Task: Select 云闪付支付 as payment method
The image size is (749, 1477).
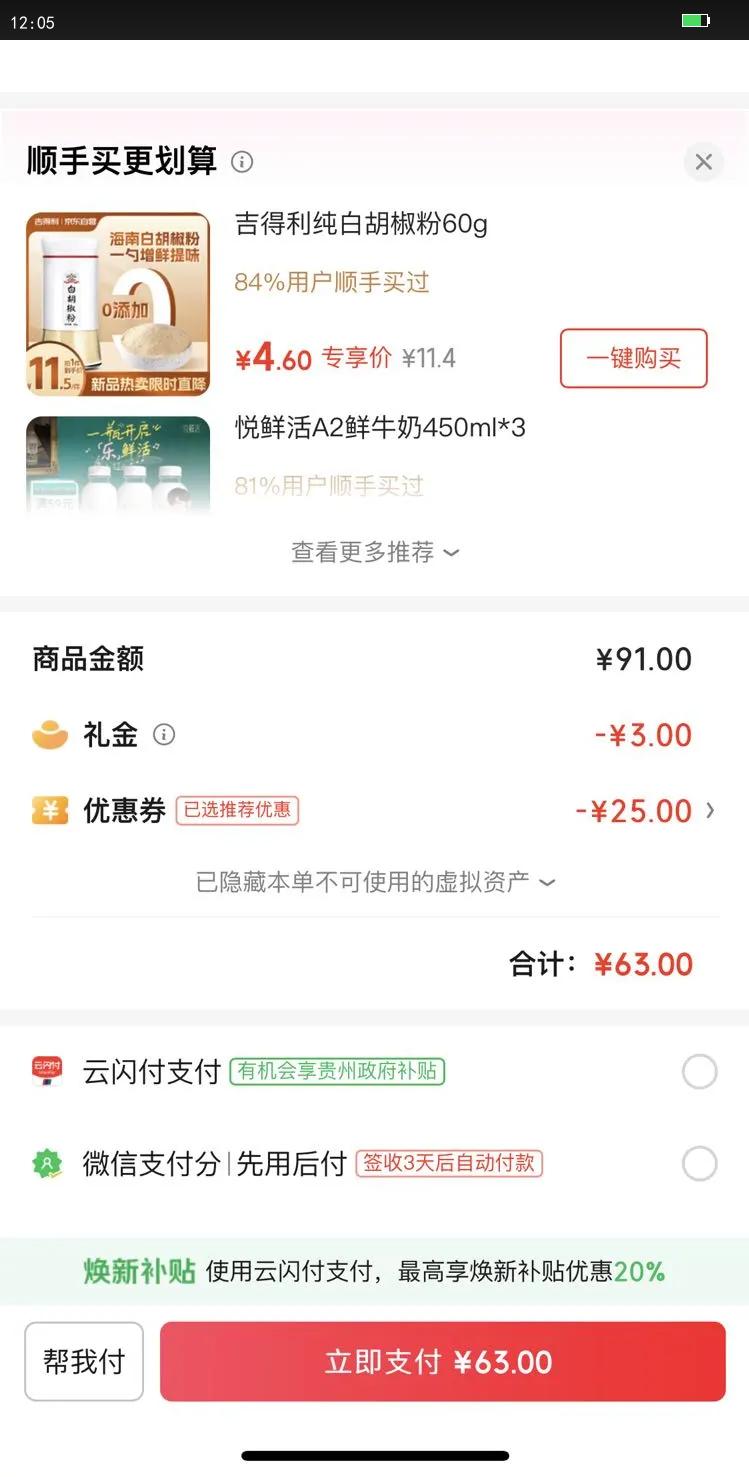Action: (699, 1072)
